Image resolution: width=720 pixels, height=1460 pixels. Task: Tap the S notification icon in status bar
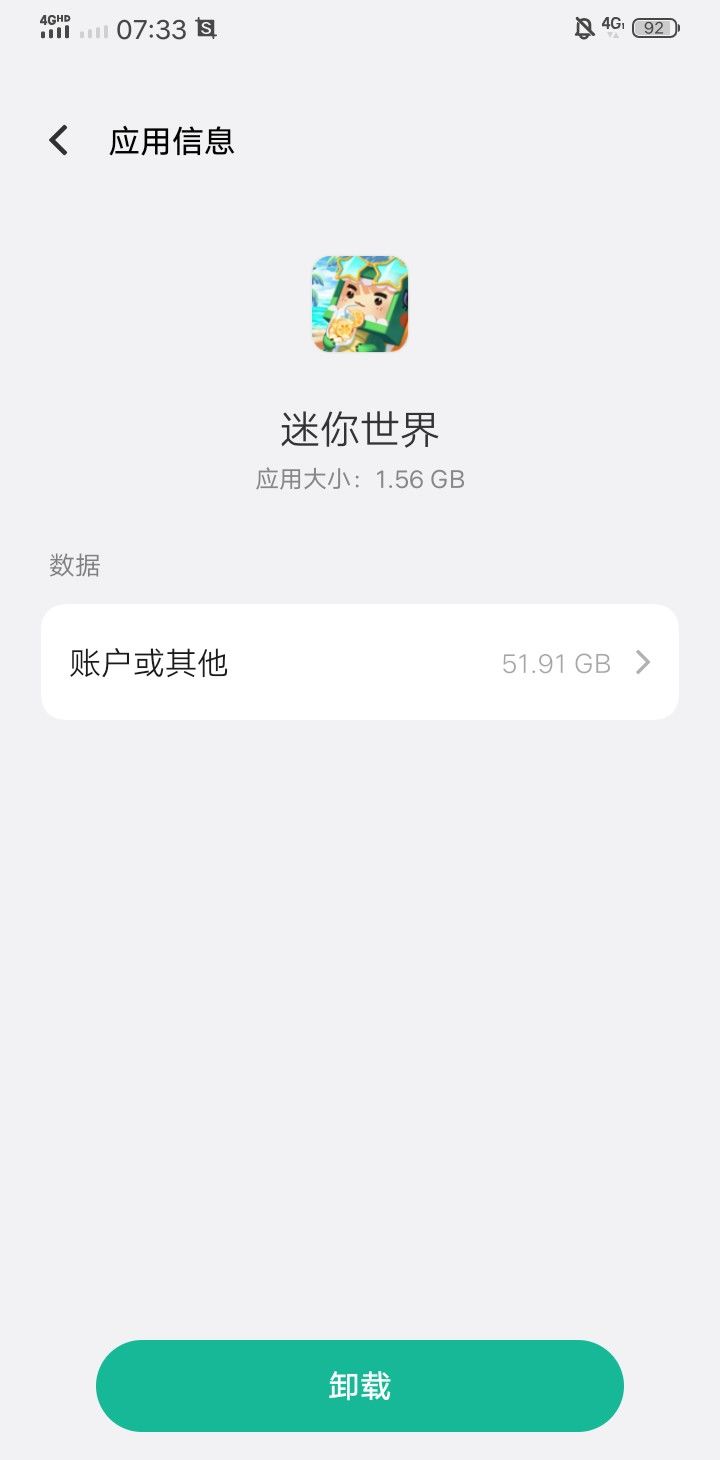pyautogui.click(x=205, y=27)
